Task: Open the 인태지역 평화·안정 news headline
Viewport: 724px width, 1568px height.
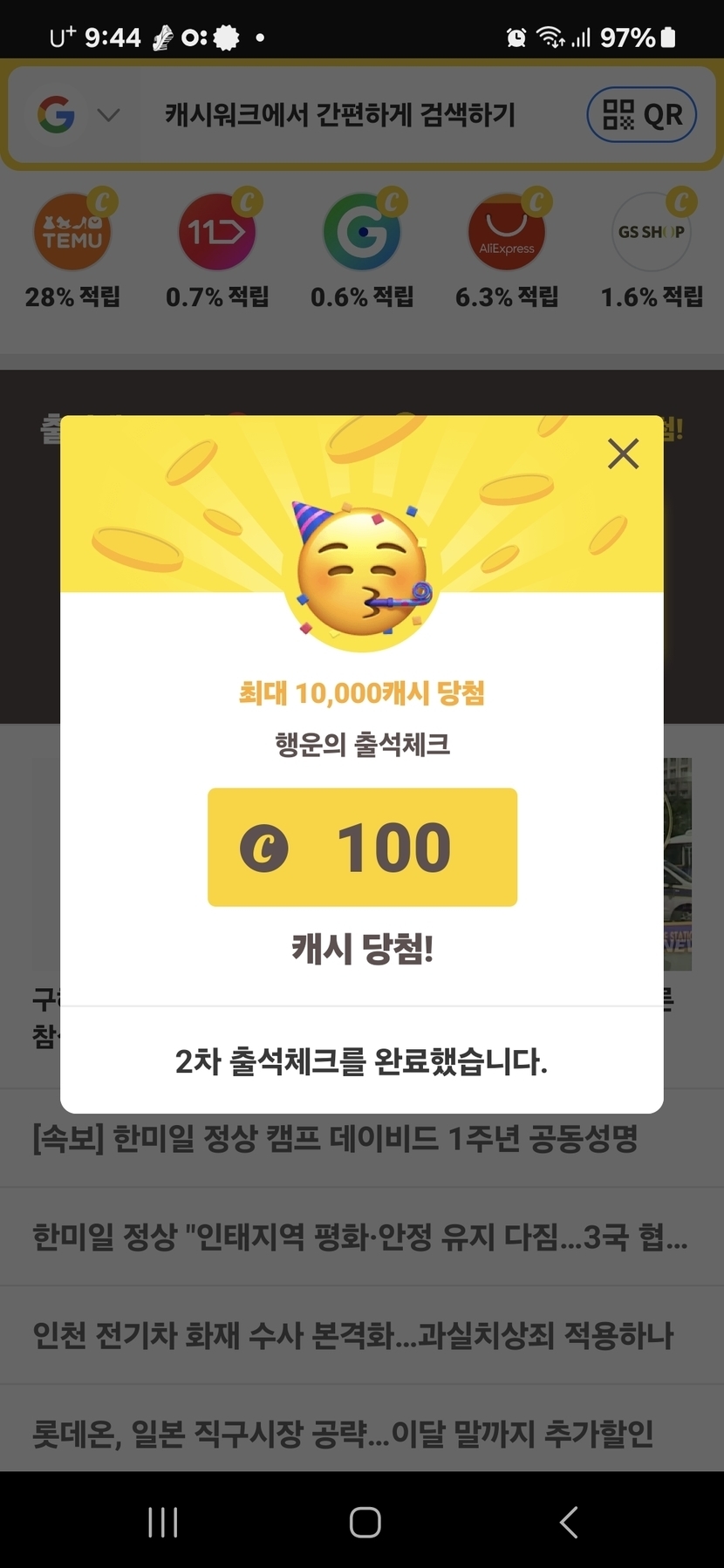Action: click(359, 1237)
